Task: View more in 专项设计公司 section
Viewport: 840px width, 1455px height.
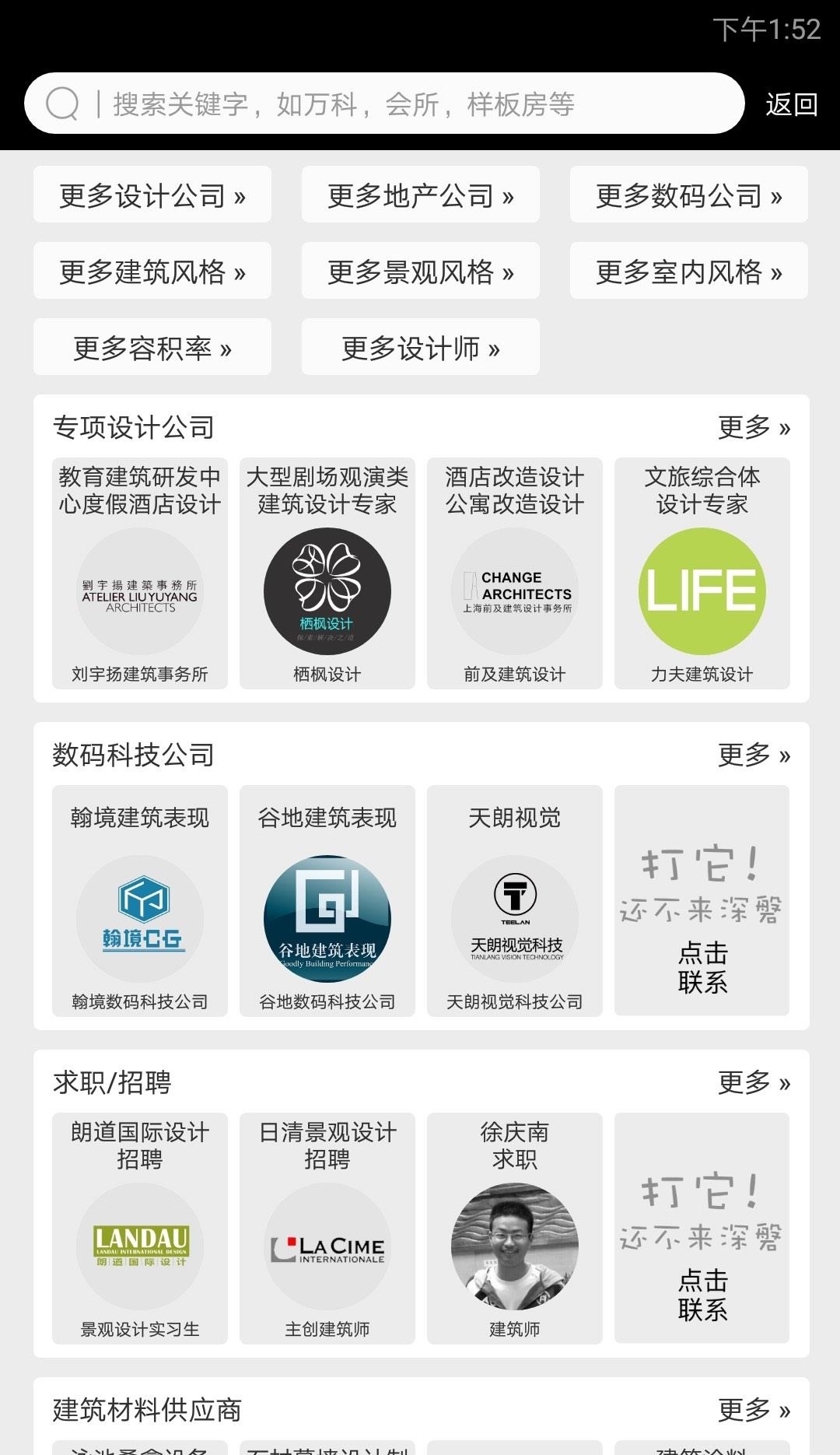Action: 753,427
